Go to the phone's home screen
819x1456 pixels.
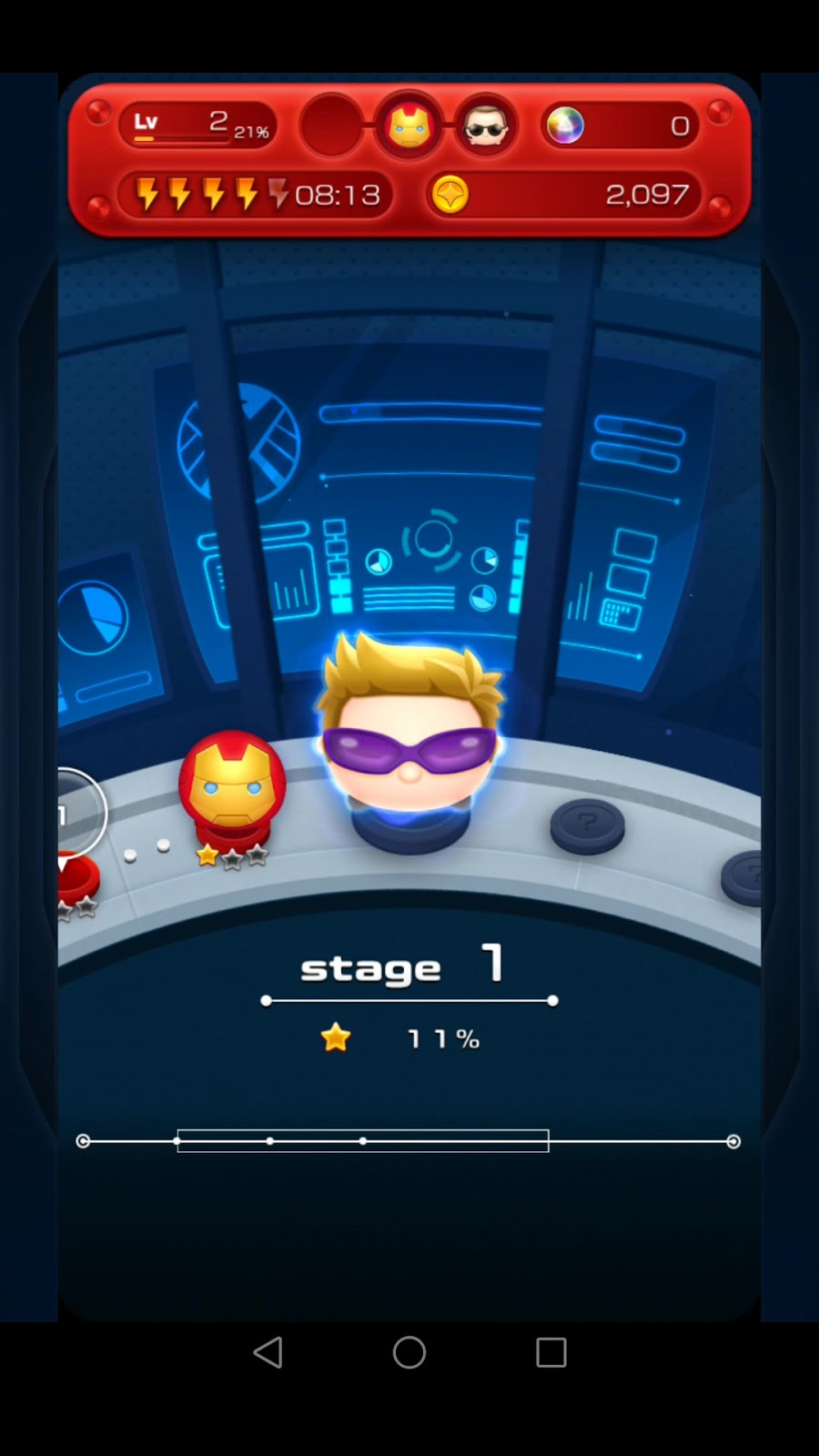tap(409, 1352)
